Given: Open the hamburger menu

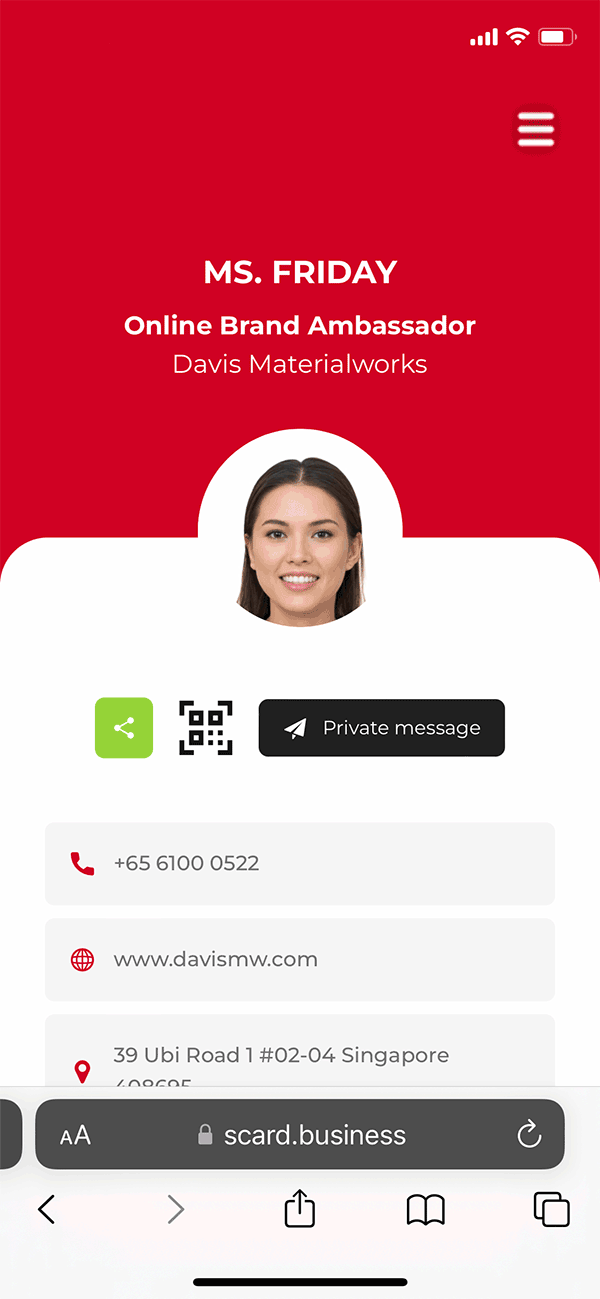Looking at the screenshot, I should (536, 130).
